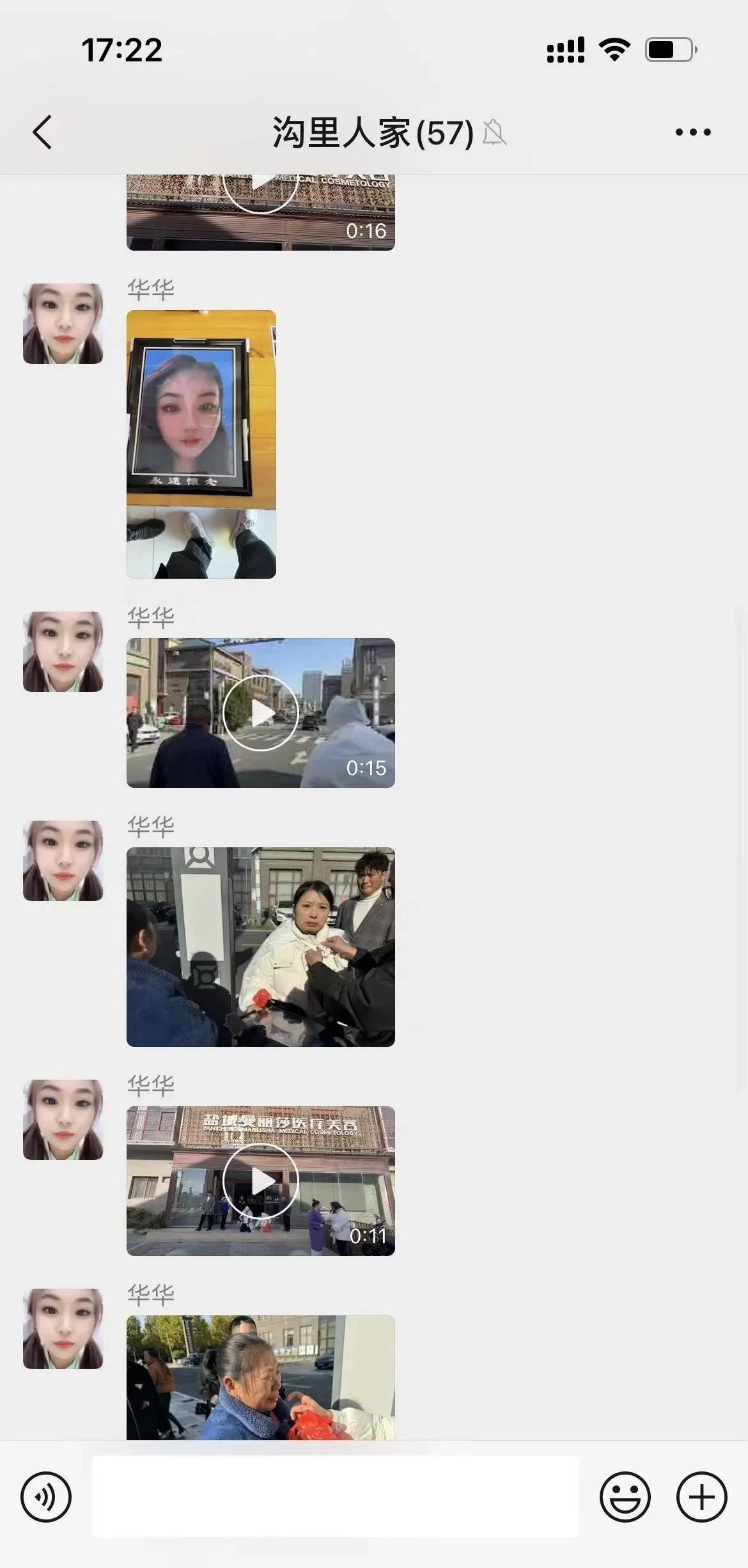The image size is (748, 1568).
Task: Go back from the 沟里人家 group chat
Action: (x=42, y=132)
